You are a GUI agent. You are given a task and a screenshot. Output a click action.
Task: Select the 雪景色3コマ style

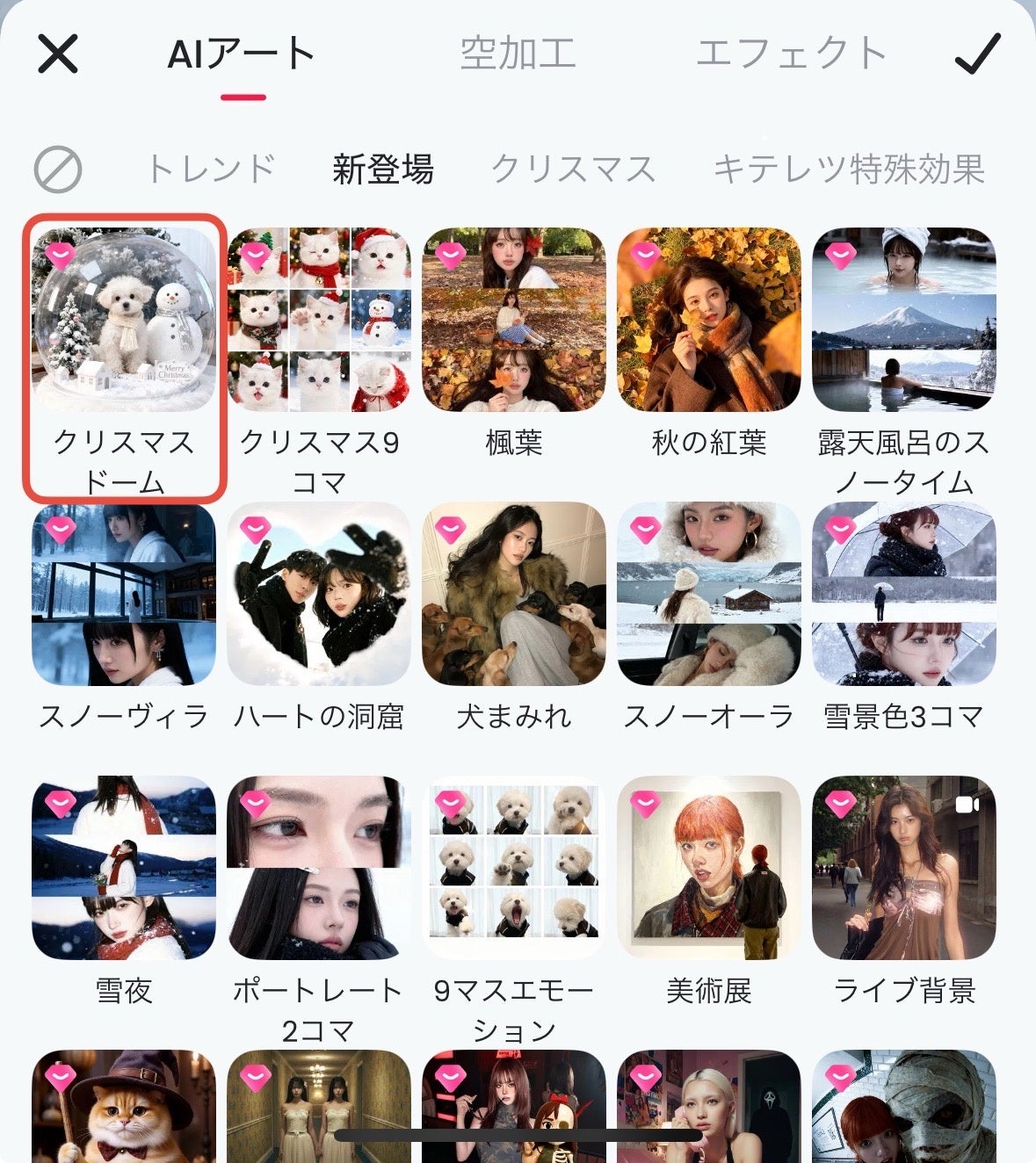904,594
